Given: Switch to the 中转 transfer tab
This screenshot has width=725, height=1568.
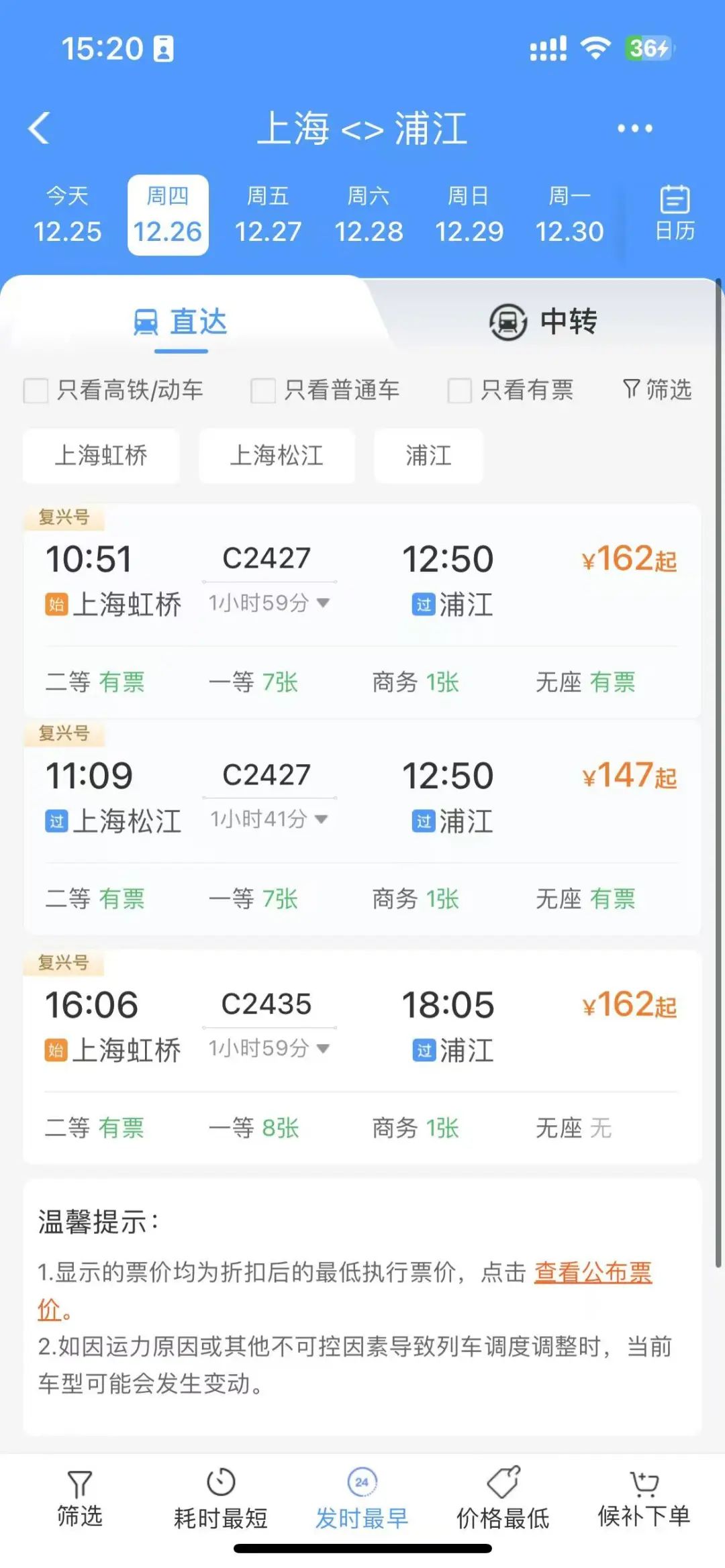Looking at the screenshot, I should click(544, 321).
